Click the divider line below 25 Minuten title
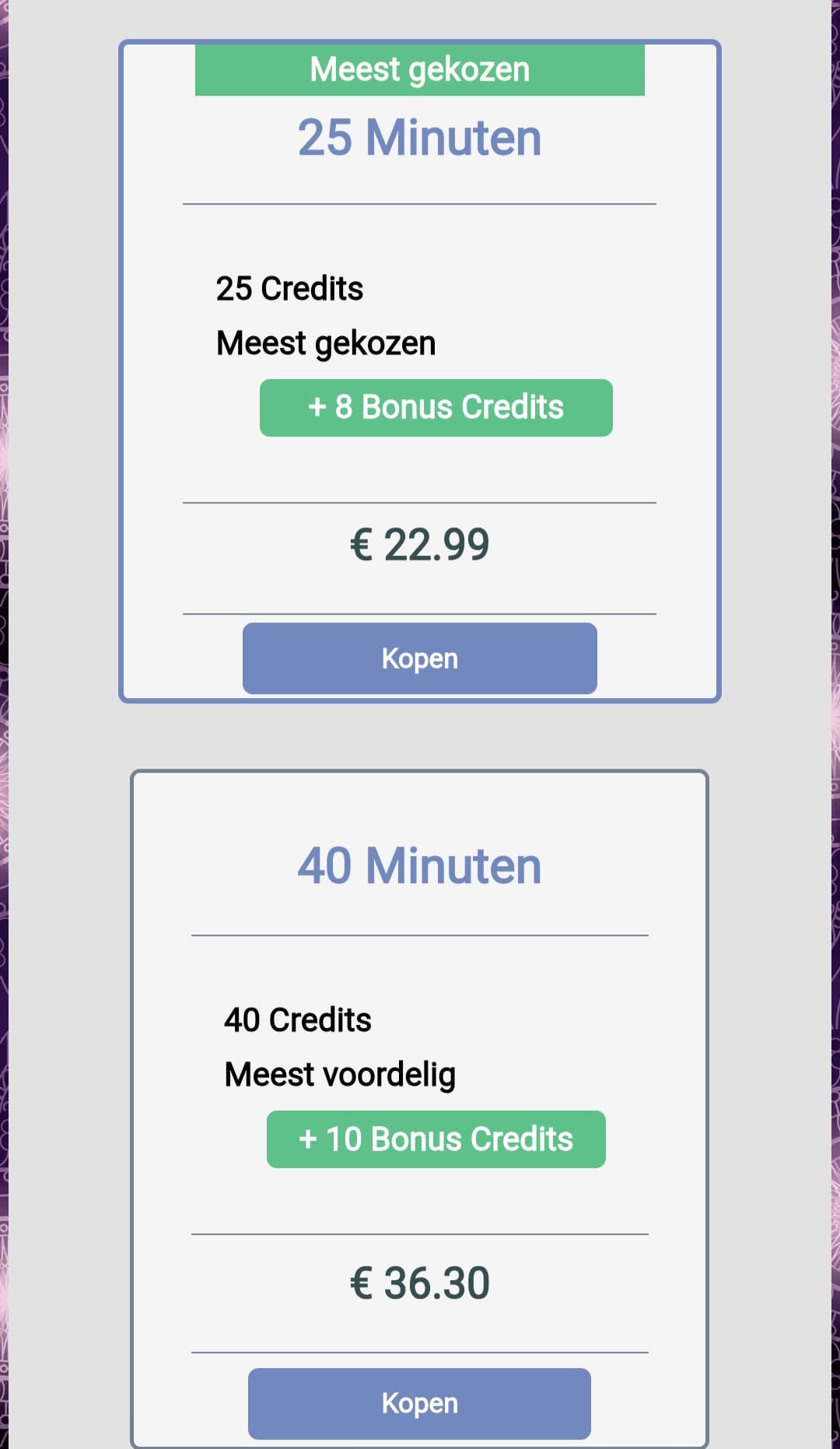840x1449 pixels. pos(419,203)
